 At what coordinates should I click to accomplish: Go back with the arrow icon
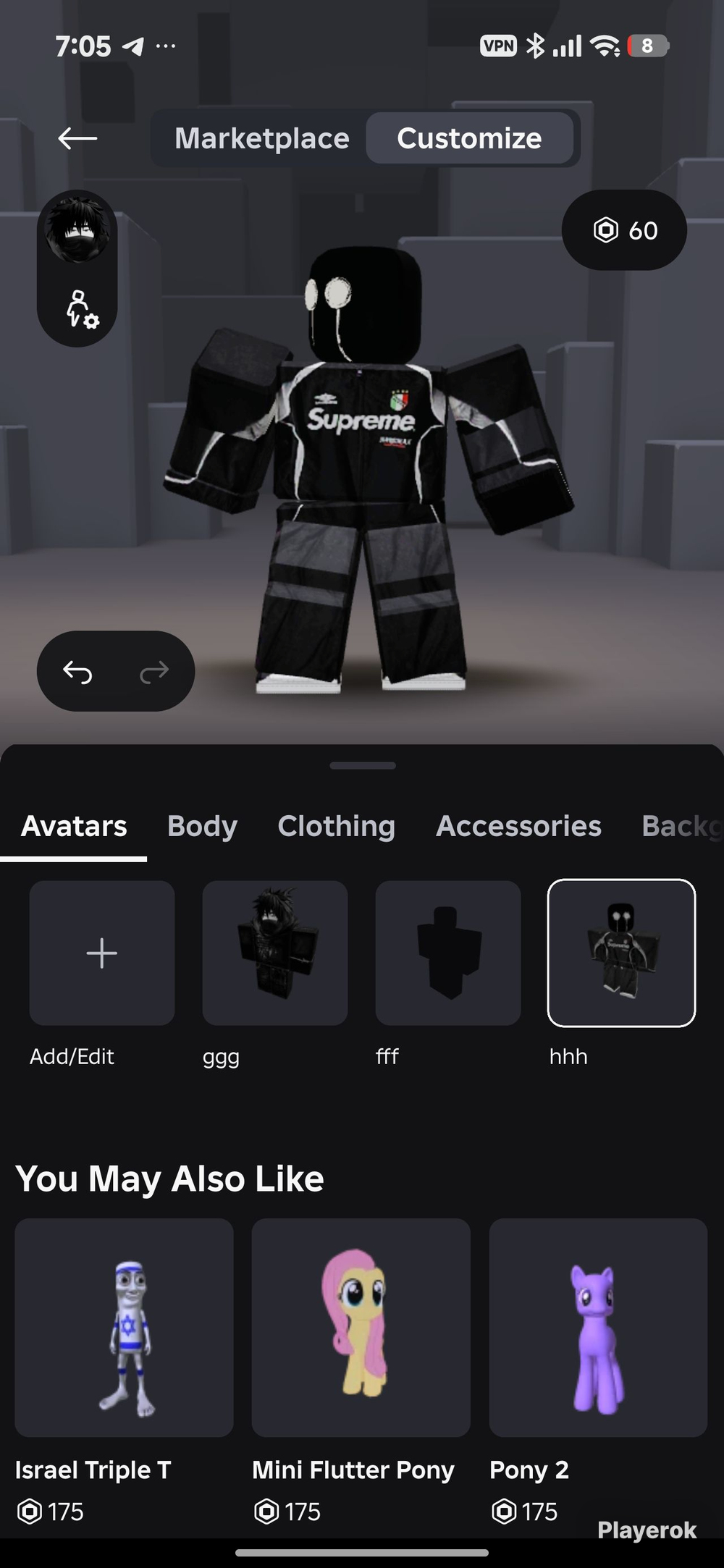pyautogui.click(x=77, y=138)
